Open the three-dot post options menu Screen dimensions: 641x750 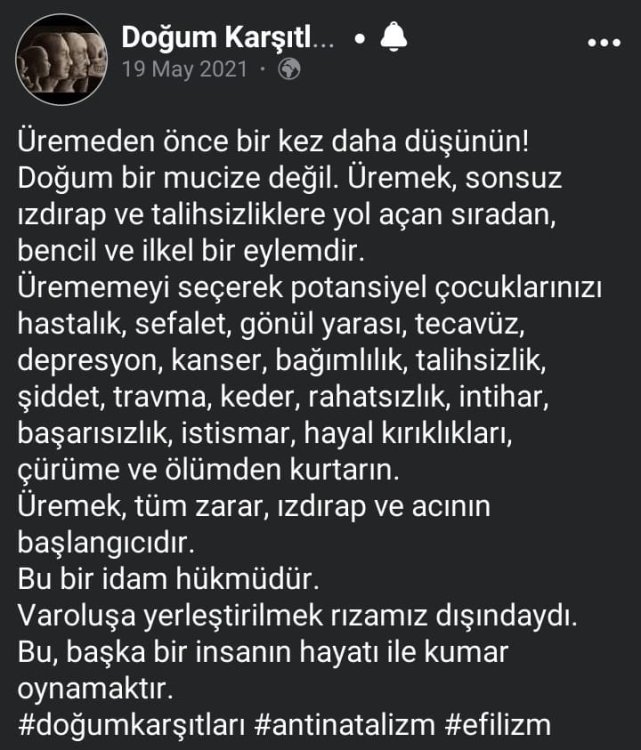pos(603,42)
